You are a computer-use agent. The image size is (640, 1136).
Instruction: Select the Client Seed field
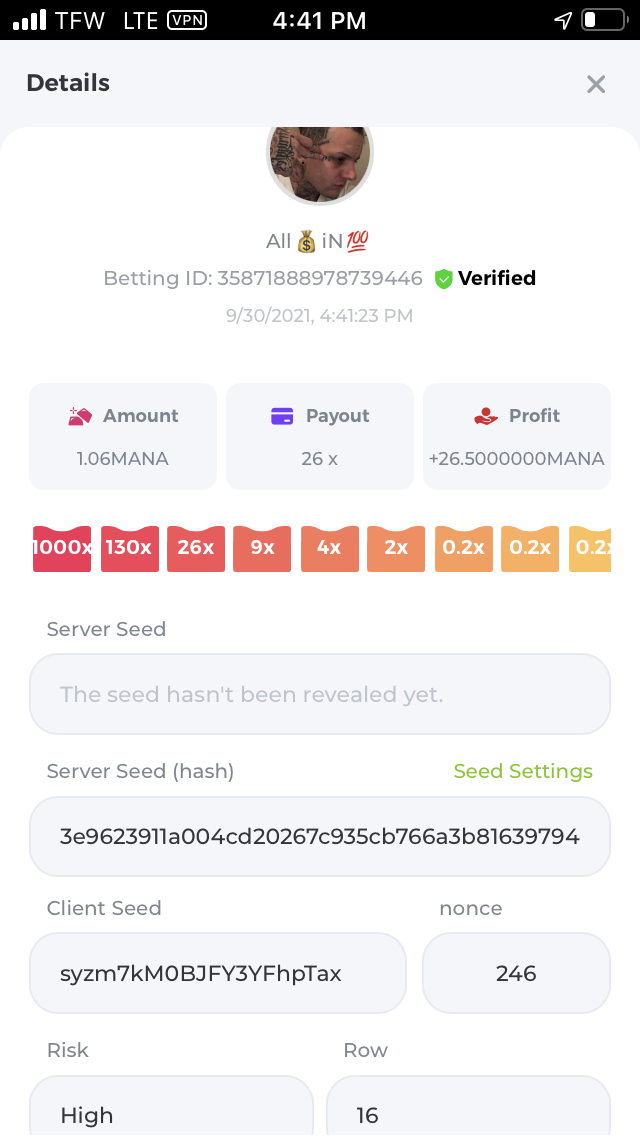[218, 973]
